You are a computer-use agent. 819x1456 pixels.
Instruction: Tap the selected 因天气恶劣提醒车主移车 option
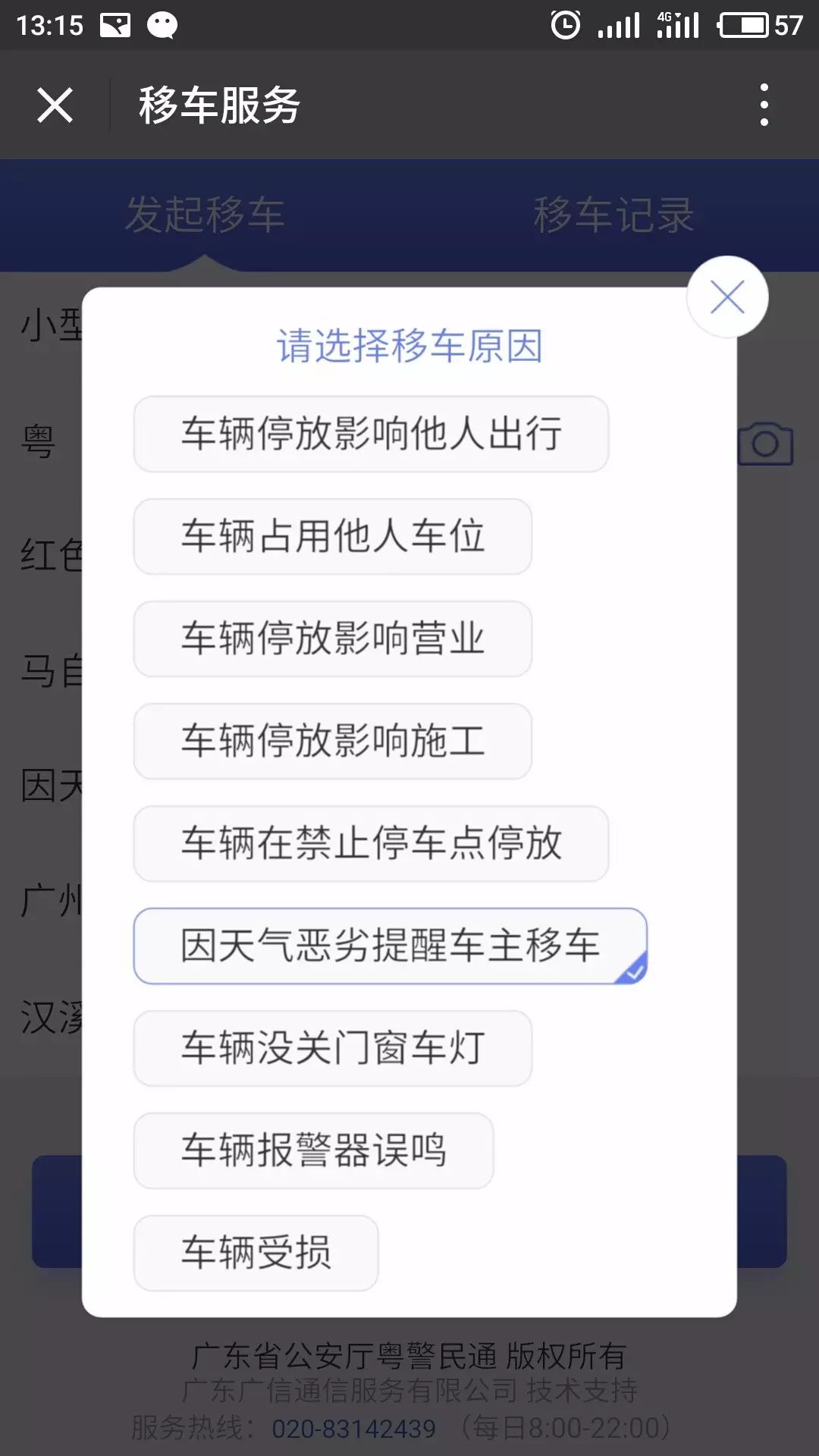point(390,946)
